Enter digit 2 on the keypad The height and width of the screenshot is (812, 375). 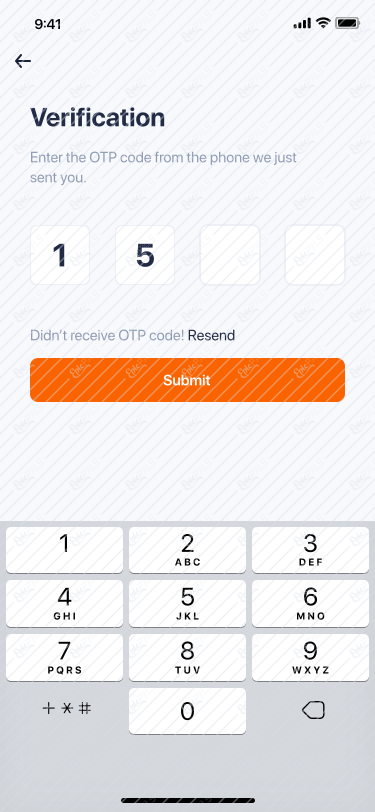point(188,550)
